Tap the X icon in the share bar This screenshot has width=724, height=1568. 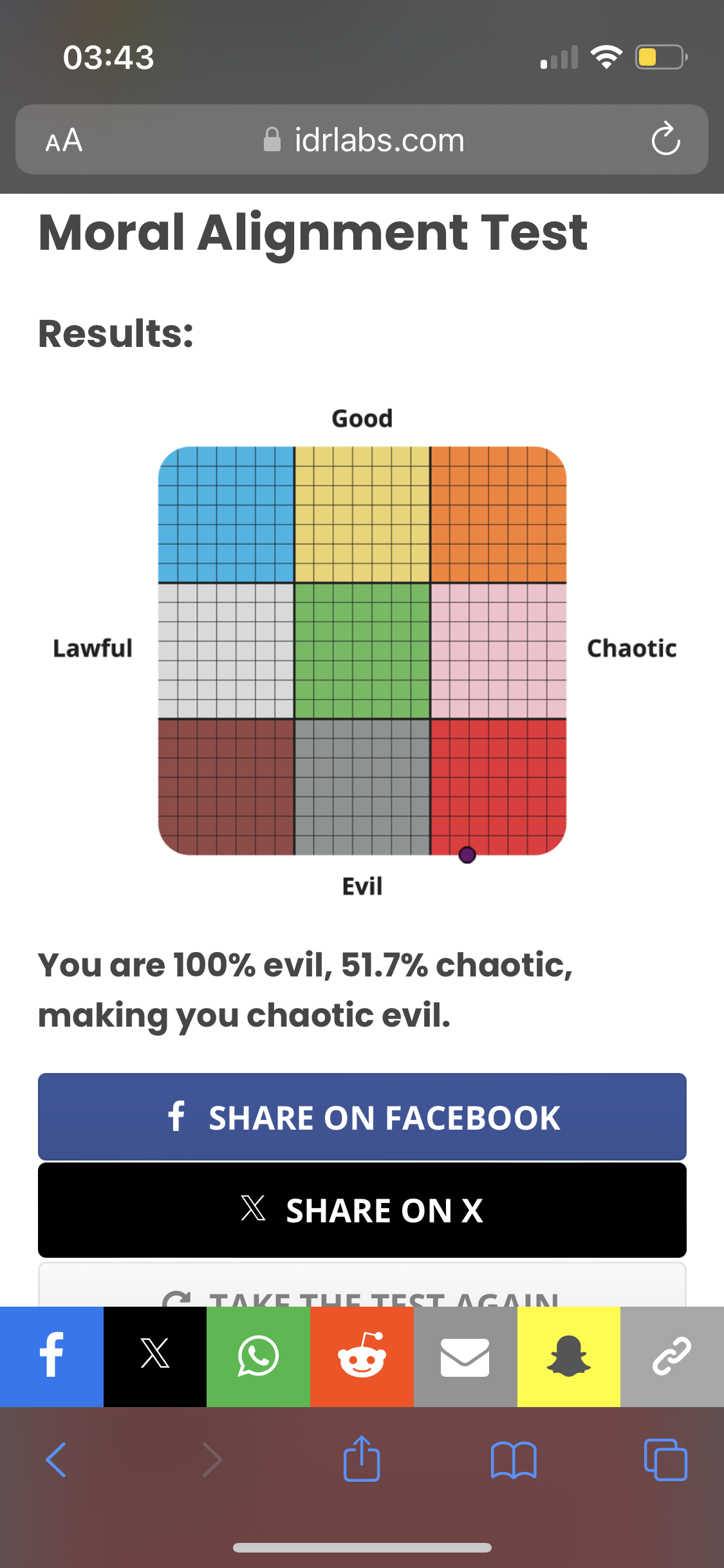tap(155, 1356)
